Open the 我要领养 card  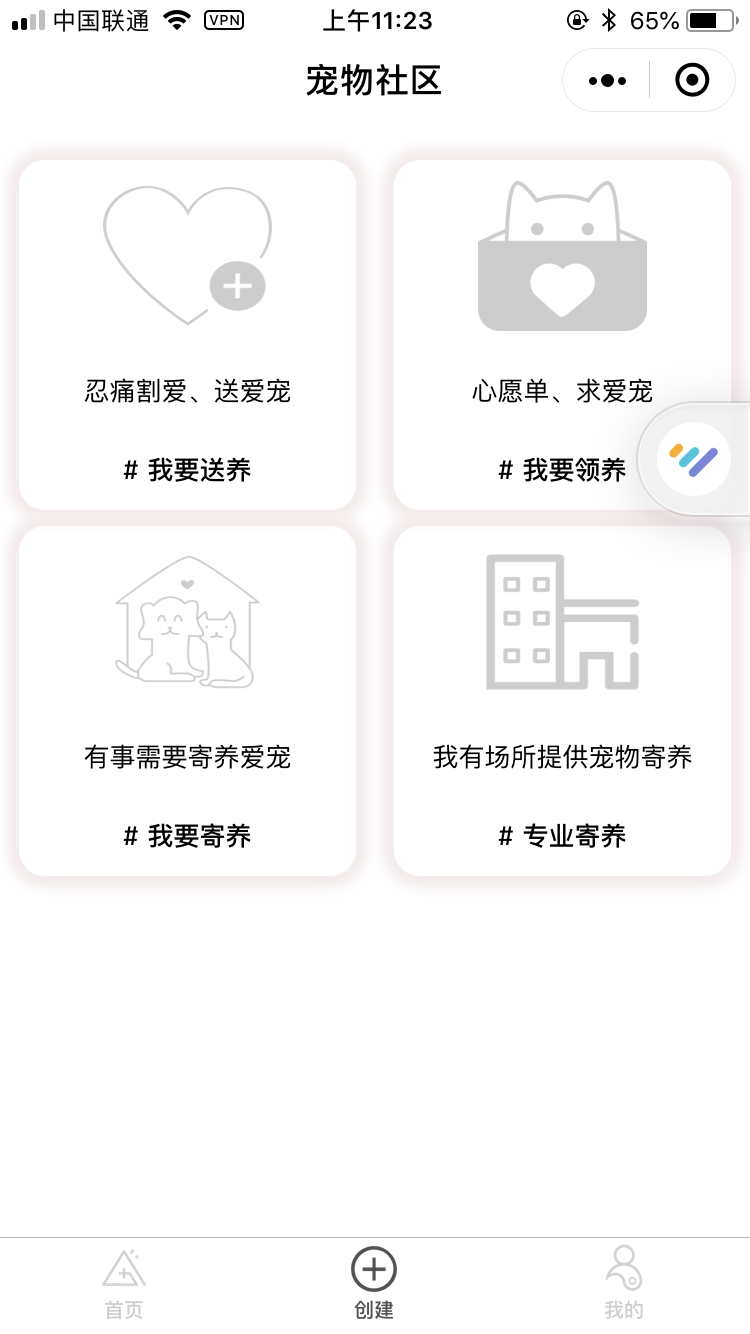tap(563, 335)
